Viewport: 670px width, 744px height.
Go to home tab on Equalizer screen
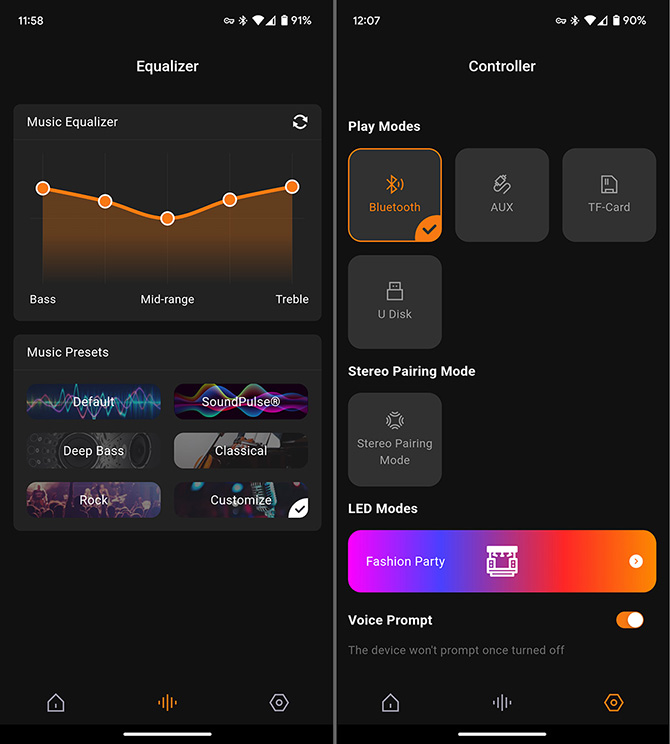56,703
